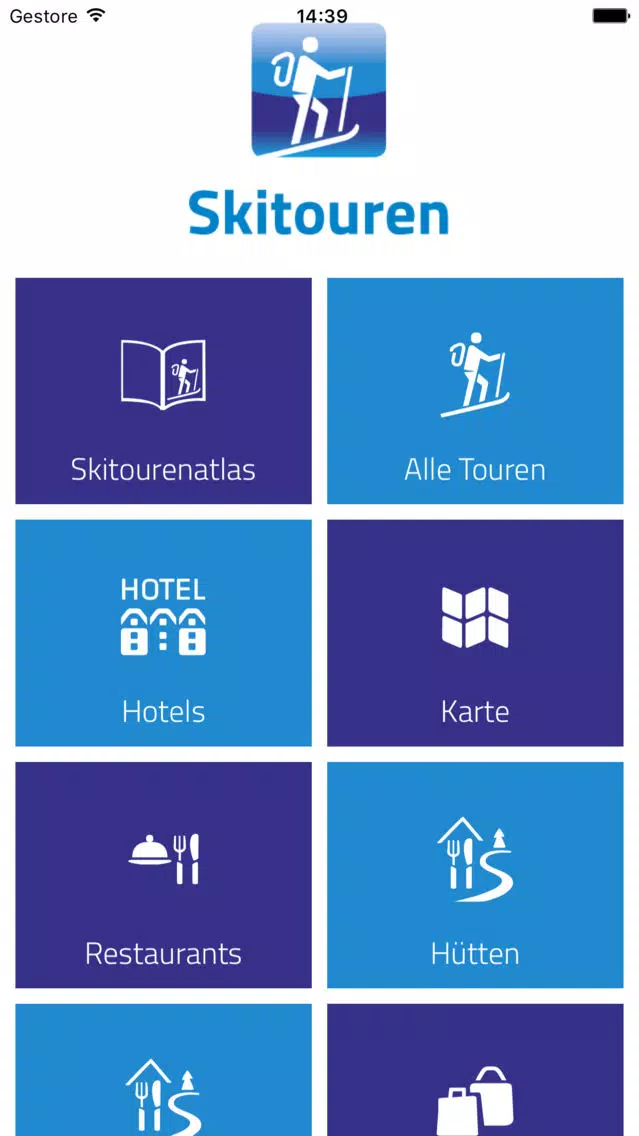Open the Skitourenatlas tile
This screenshot has width=639, height=1136.
[163, 390]
